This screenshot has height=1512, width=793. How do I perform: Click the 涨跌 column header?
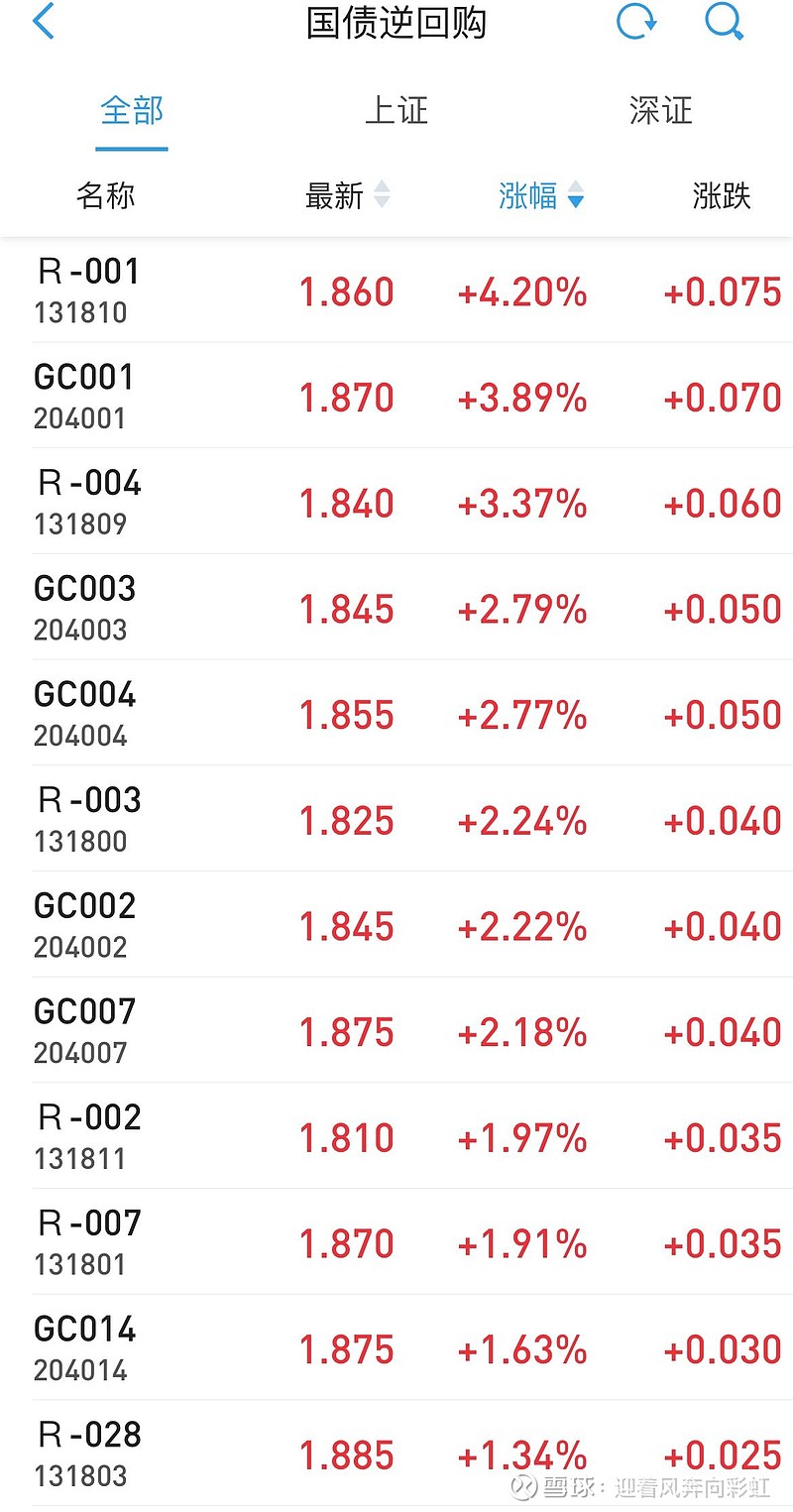tap(722, 194)
